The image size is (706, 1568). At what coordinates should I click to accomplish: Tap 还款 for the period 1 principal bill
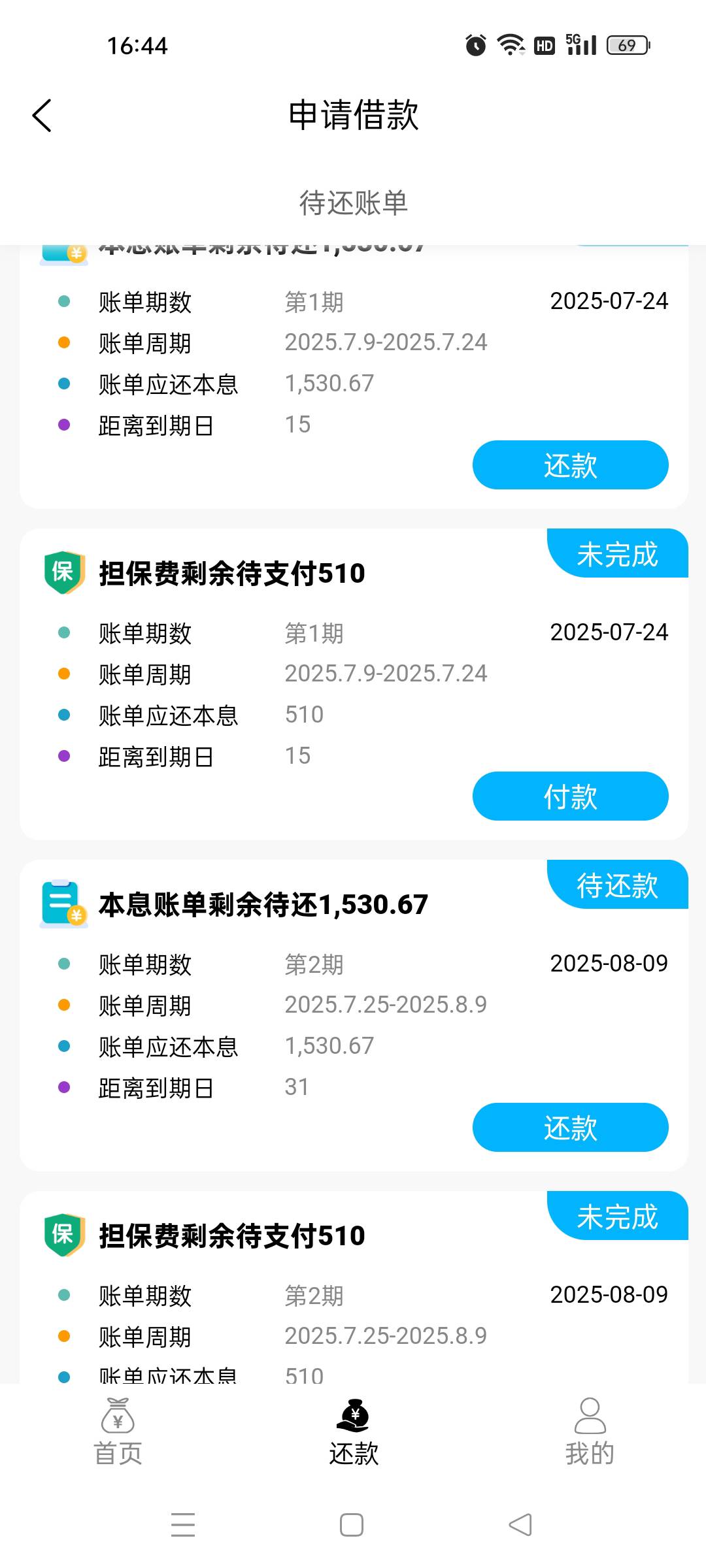pos(570,465)
